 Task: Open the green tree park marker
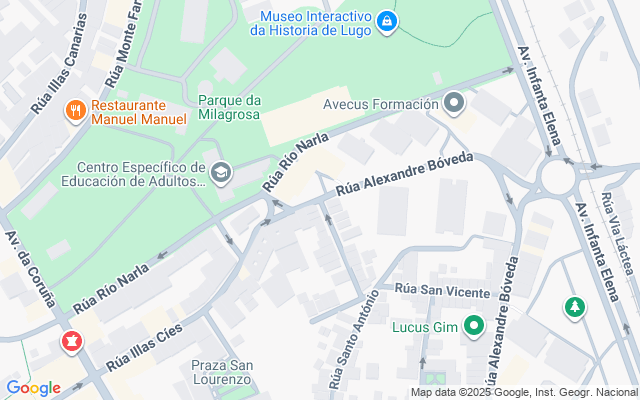575,308
